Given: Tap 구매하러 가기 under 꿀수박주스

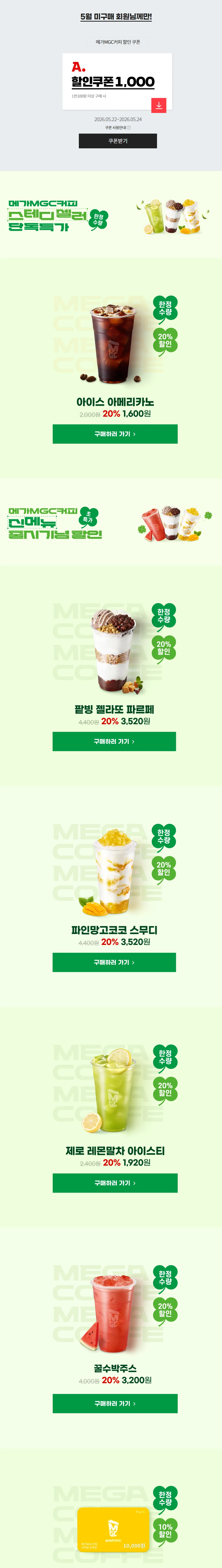Looking at the screenshot, I should click(115, 1403).
